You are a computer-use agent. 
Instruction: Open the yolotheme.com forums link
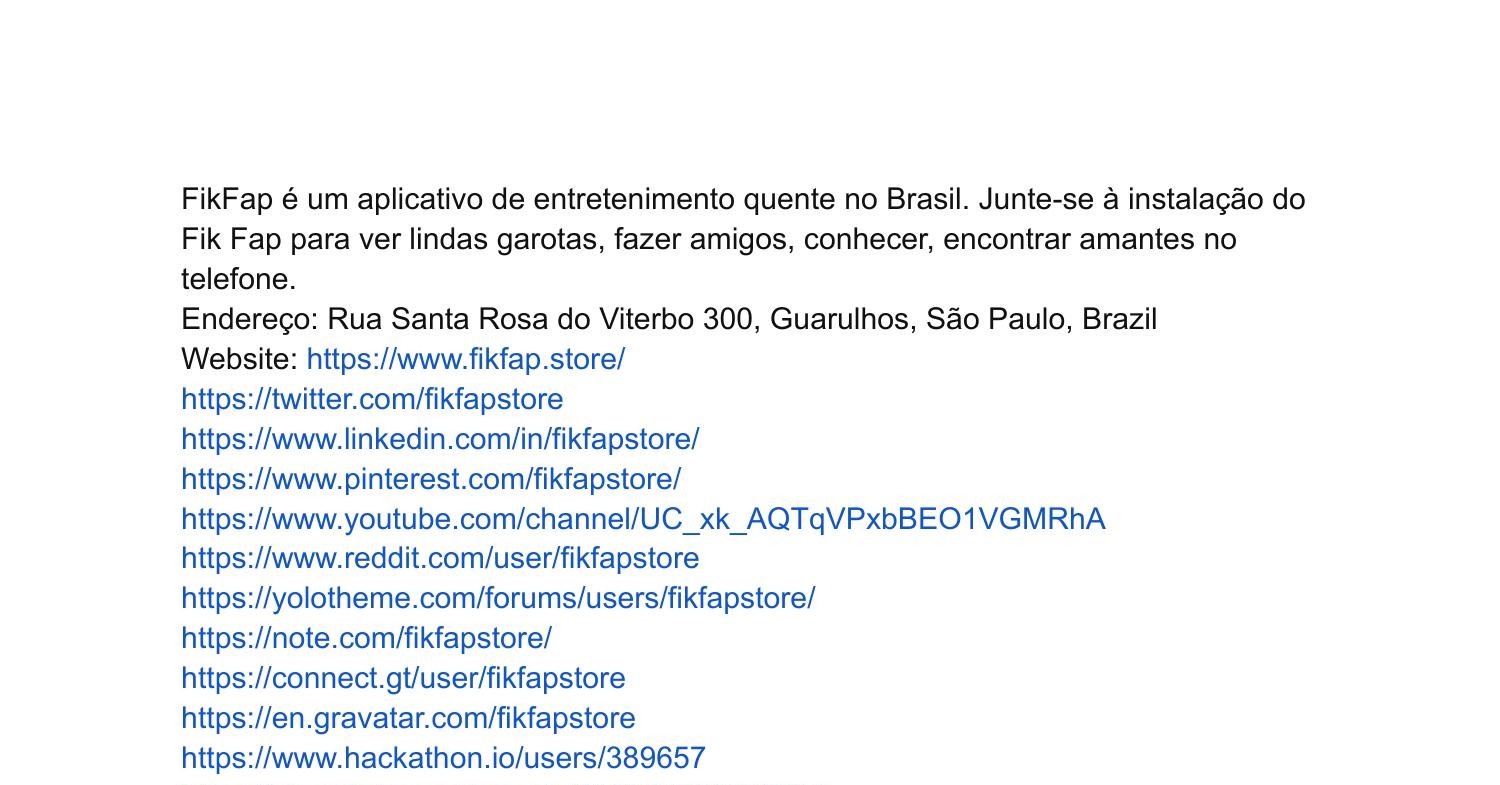[x=498, y=598]
